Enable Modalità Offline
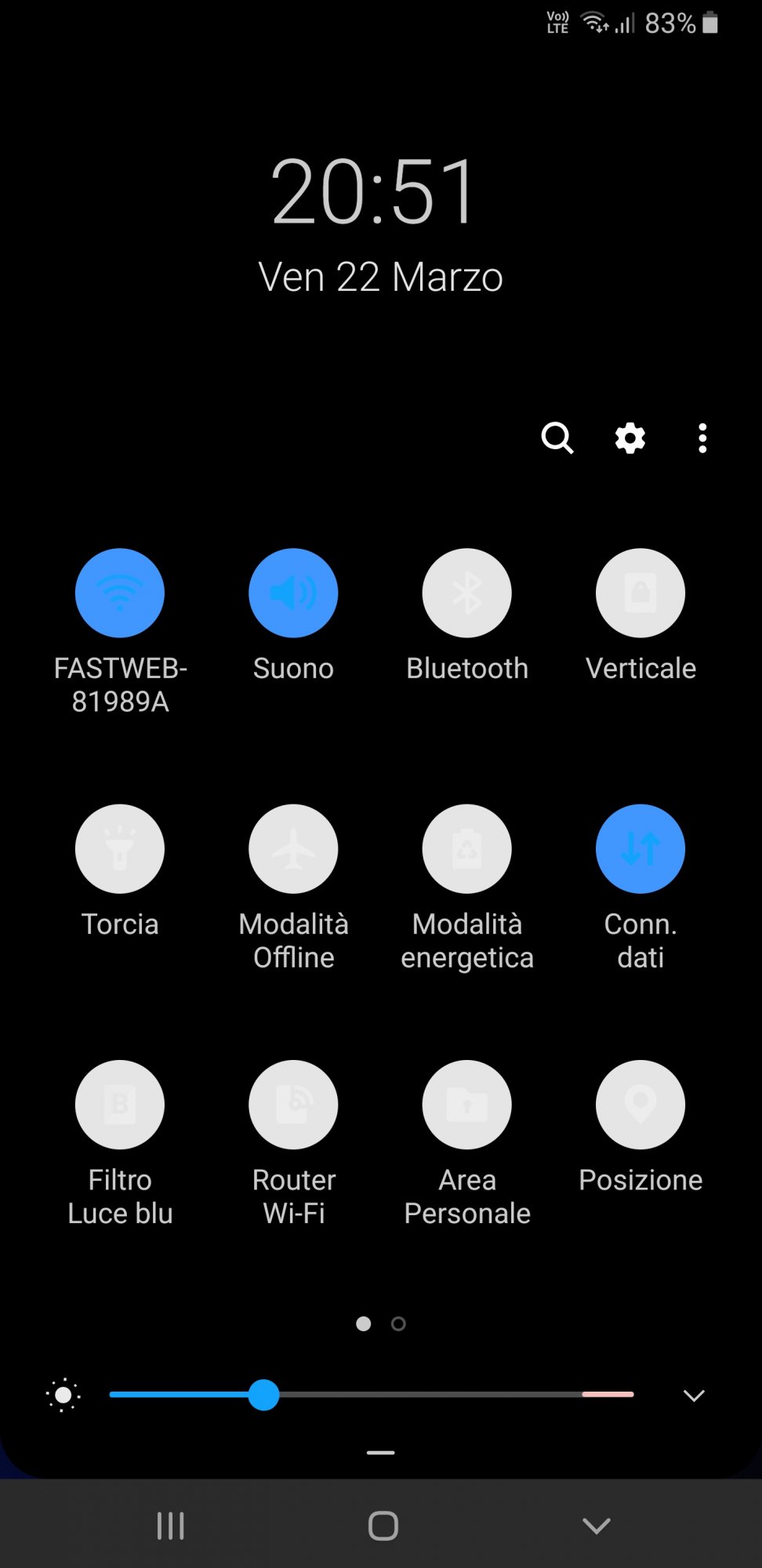The height and width of the screenshot is (1568, 762). point(293,848)
